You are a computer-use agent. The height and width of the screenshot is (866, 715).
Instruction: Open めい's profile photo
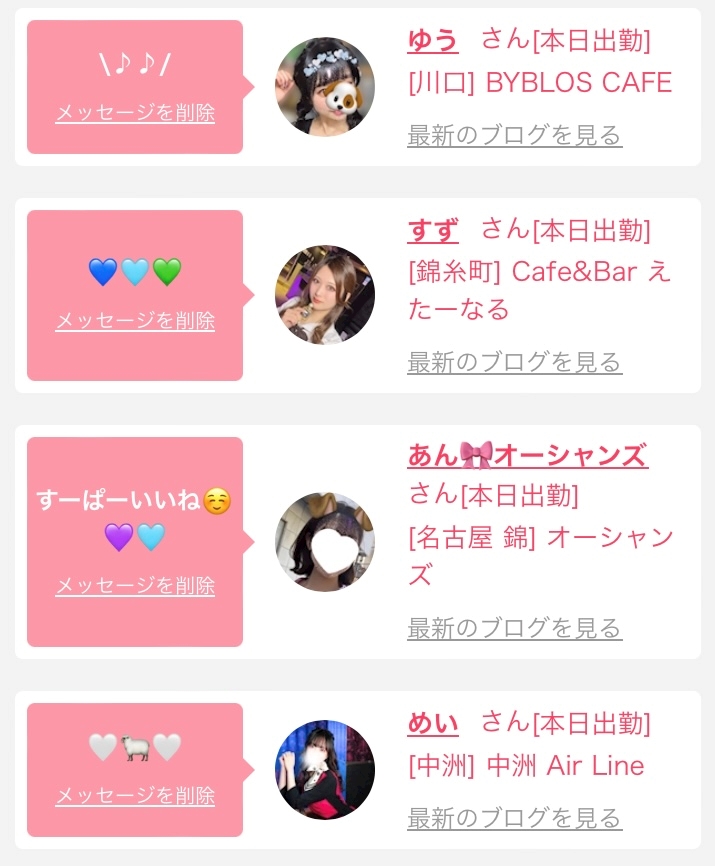pyautogui.click(x=325, y=769)
